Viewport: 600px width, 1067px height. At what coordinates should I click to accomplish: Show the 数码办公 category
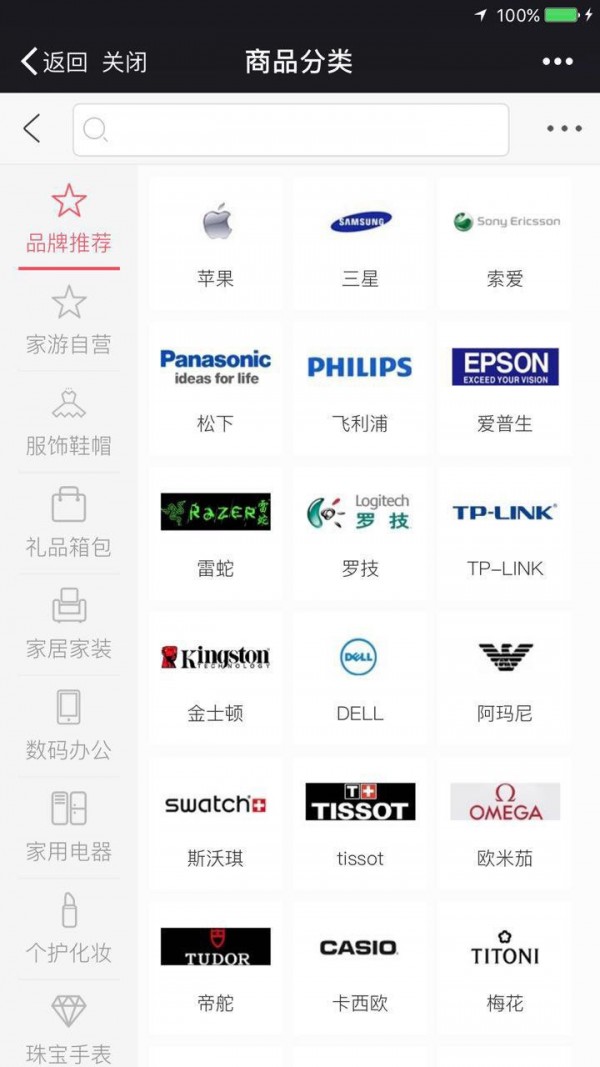point(69,727)
